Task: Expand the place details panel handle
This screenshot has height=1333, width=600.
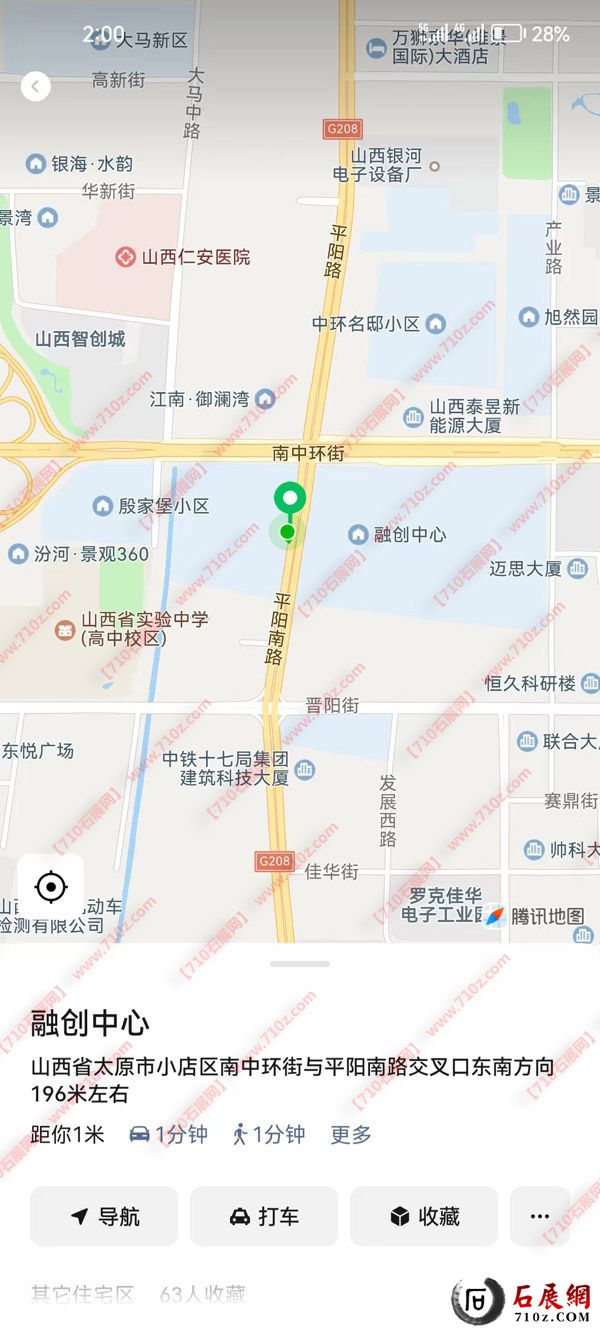Action: point(299,964)
